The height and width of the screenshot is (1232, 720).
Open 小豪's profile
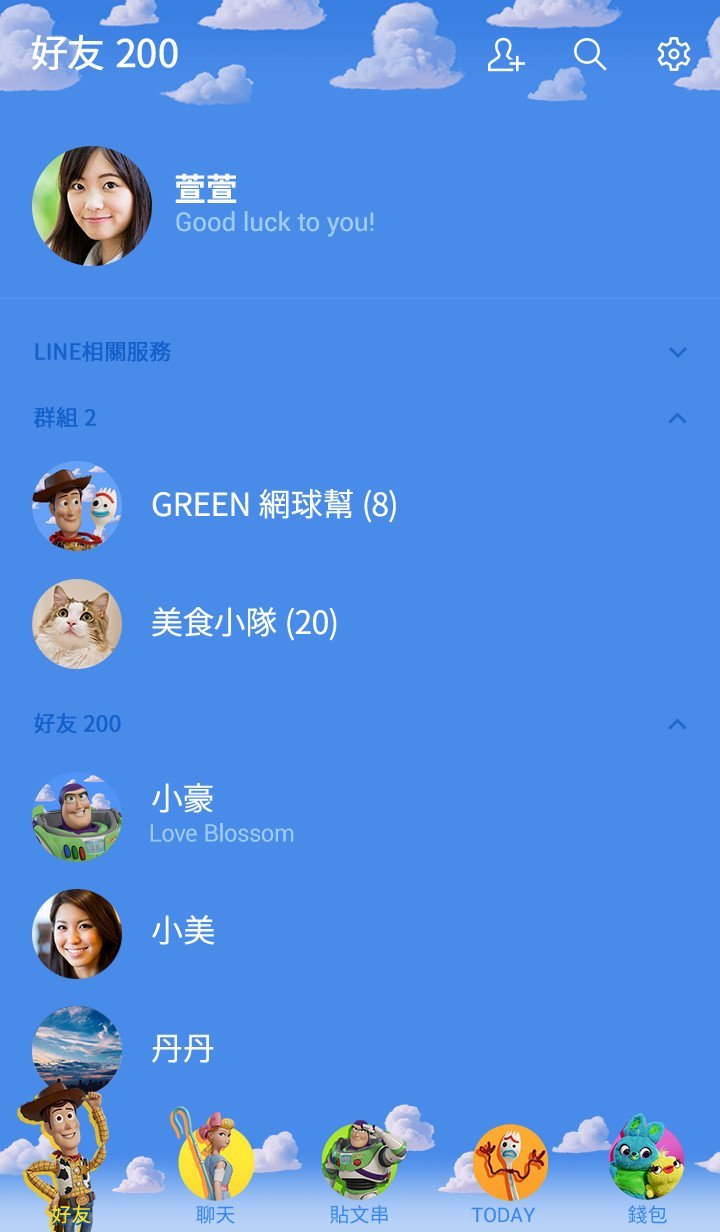[x=183, y=815]
